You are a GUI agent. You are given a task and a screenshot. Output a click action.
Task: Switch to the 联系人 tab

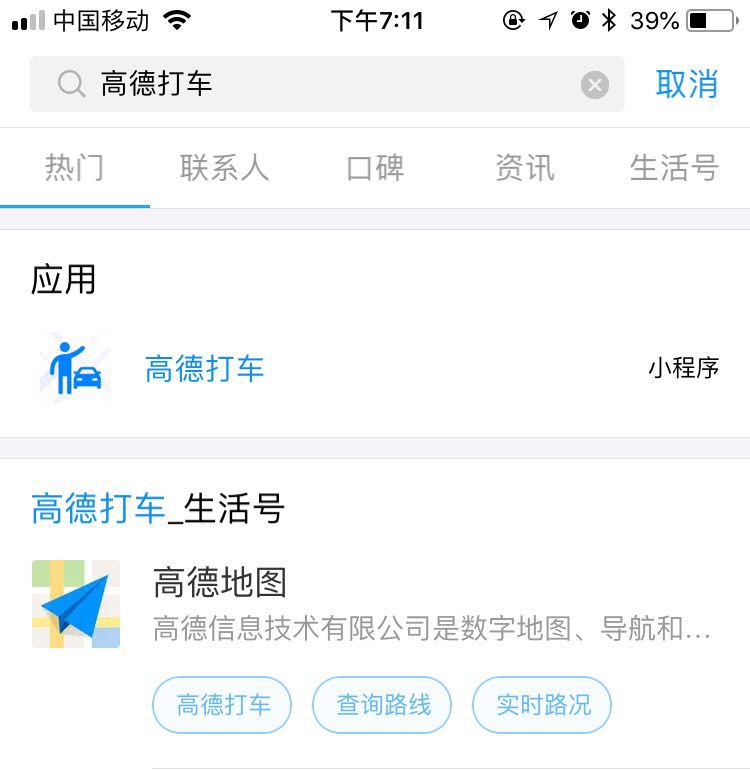(x=225, y=168)
